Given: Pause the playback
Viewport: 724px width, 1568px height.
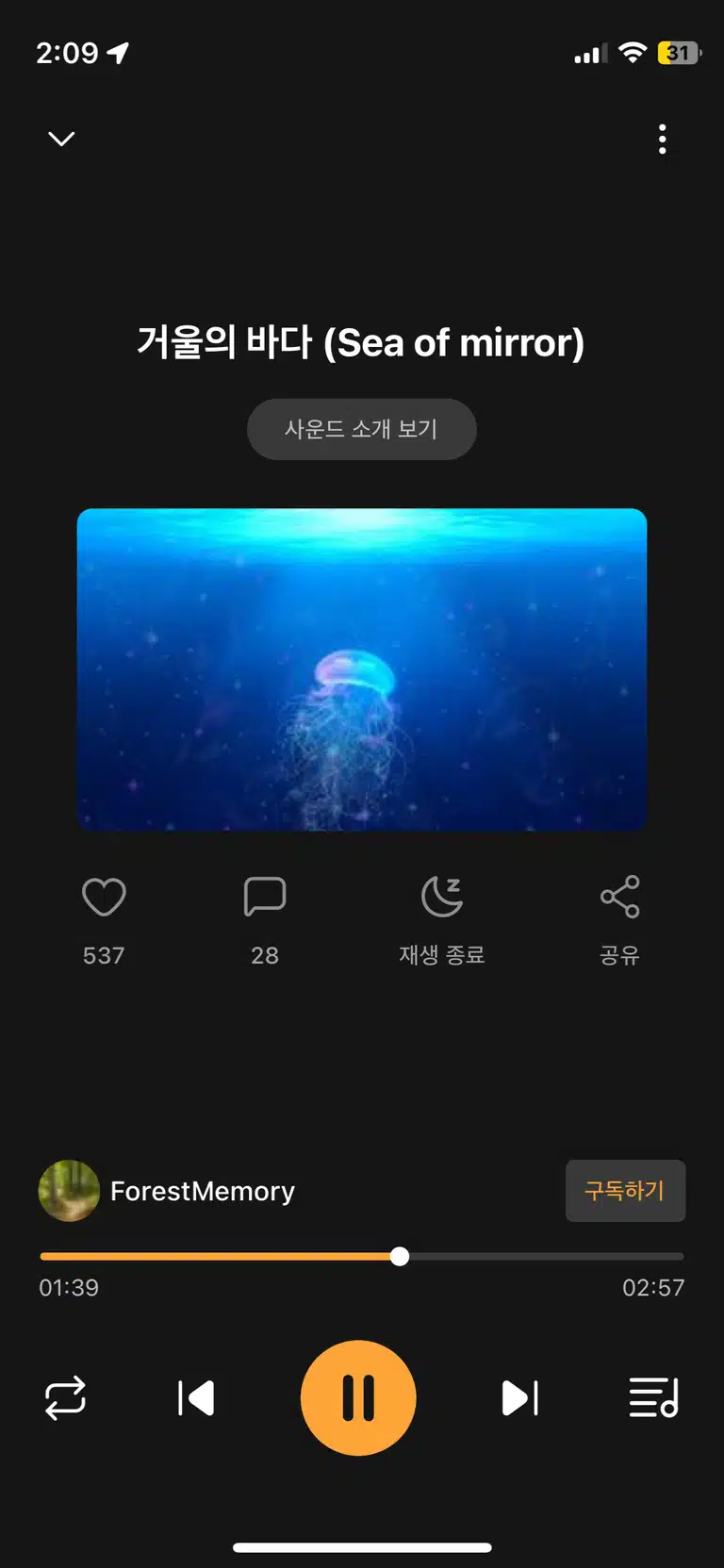Looking at the screenshot, I should [358, 1398].
